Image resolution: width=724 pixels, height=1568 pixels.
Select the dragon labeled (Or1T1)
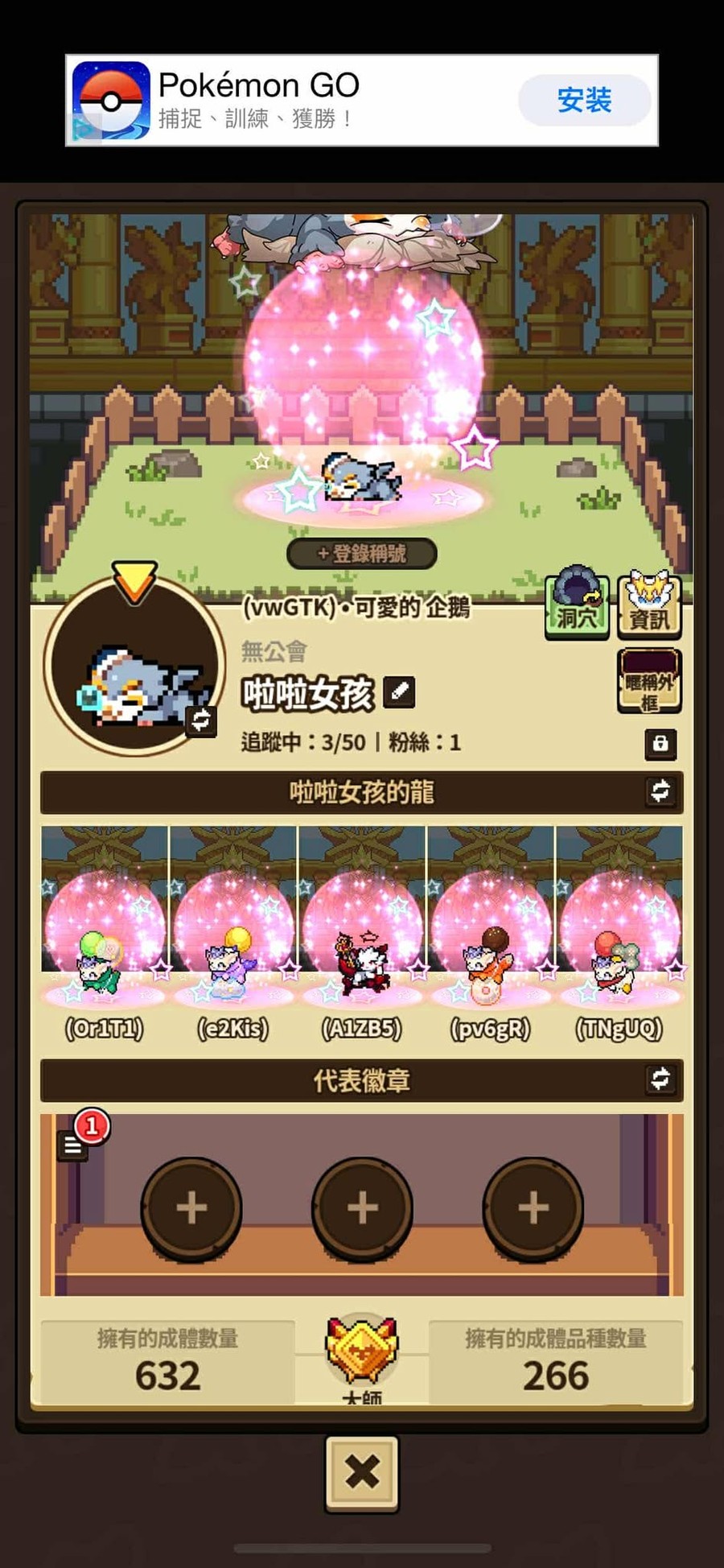[x=105, y=934]
